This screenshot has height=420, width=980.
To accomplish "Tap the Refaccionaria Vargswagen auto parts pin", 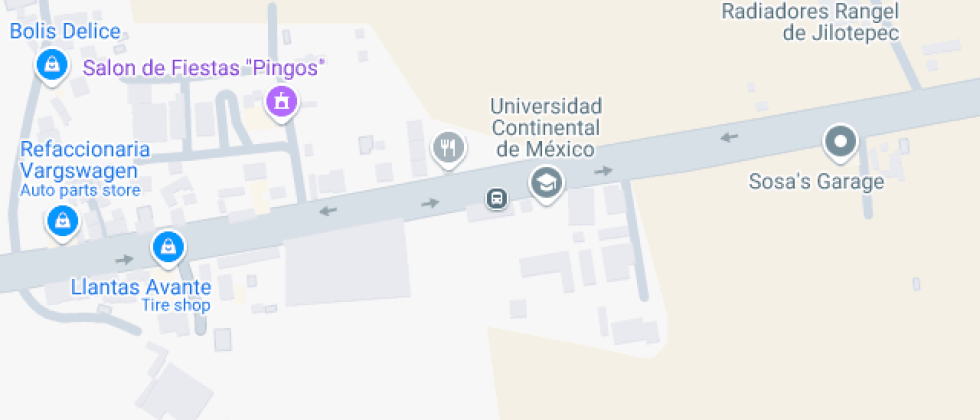I will point(62,220).
